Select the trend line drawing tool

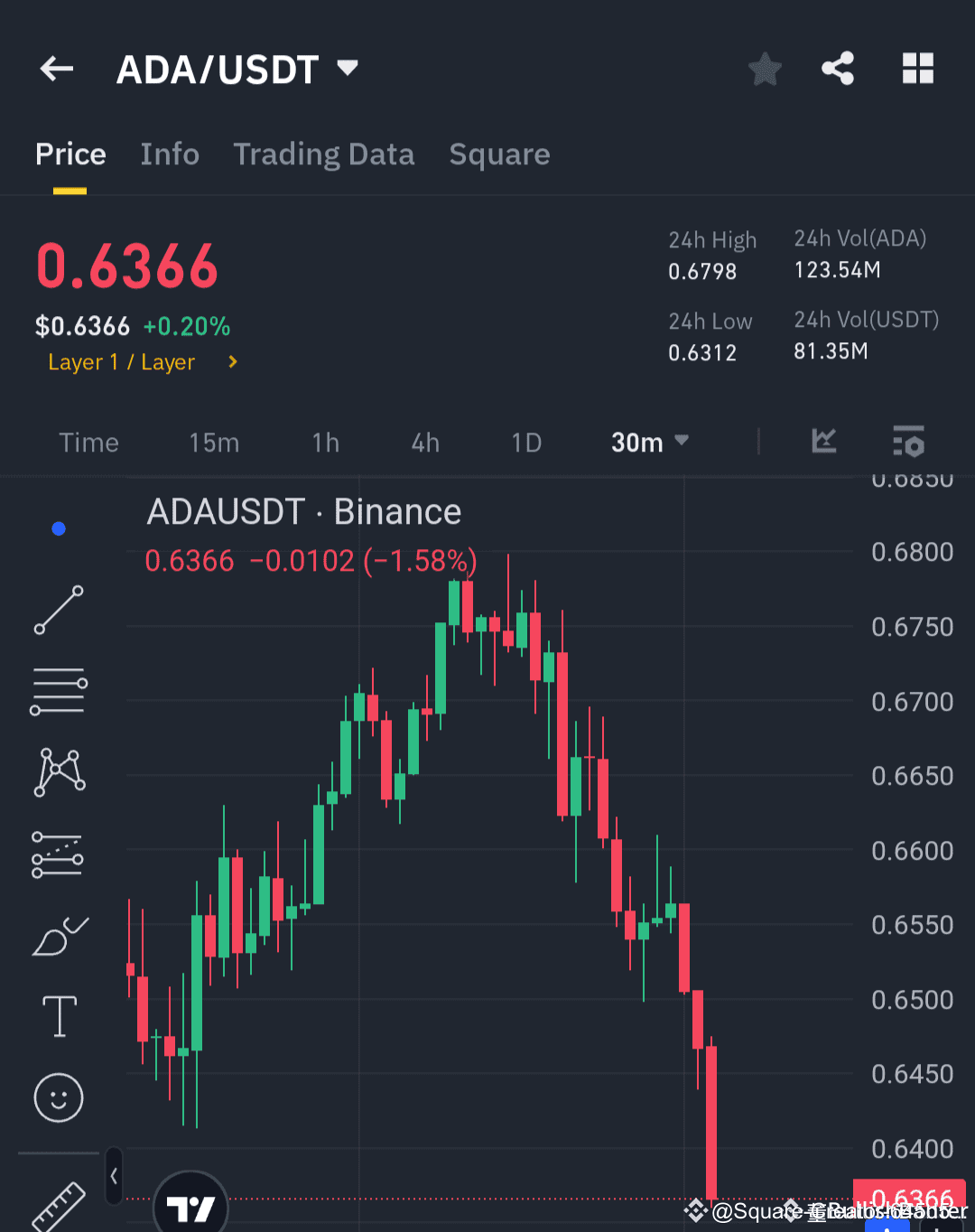pyautogui.click(x=59, y=611)
